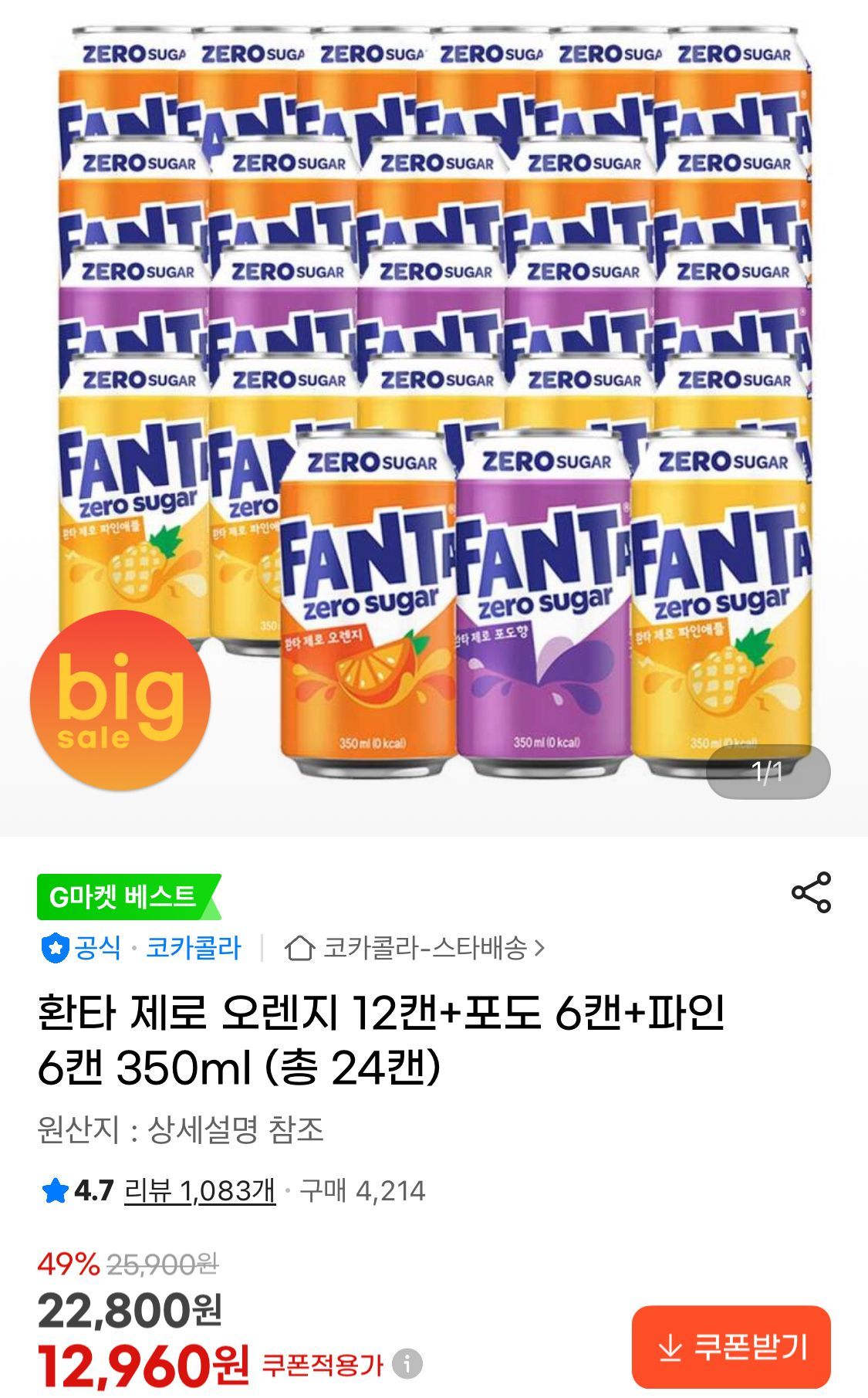This screenshot has width=868, height=1398.
Task: Tap the 쿠폰받기 coupon download button
Action: 731,1347
